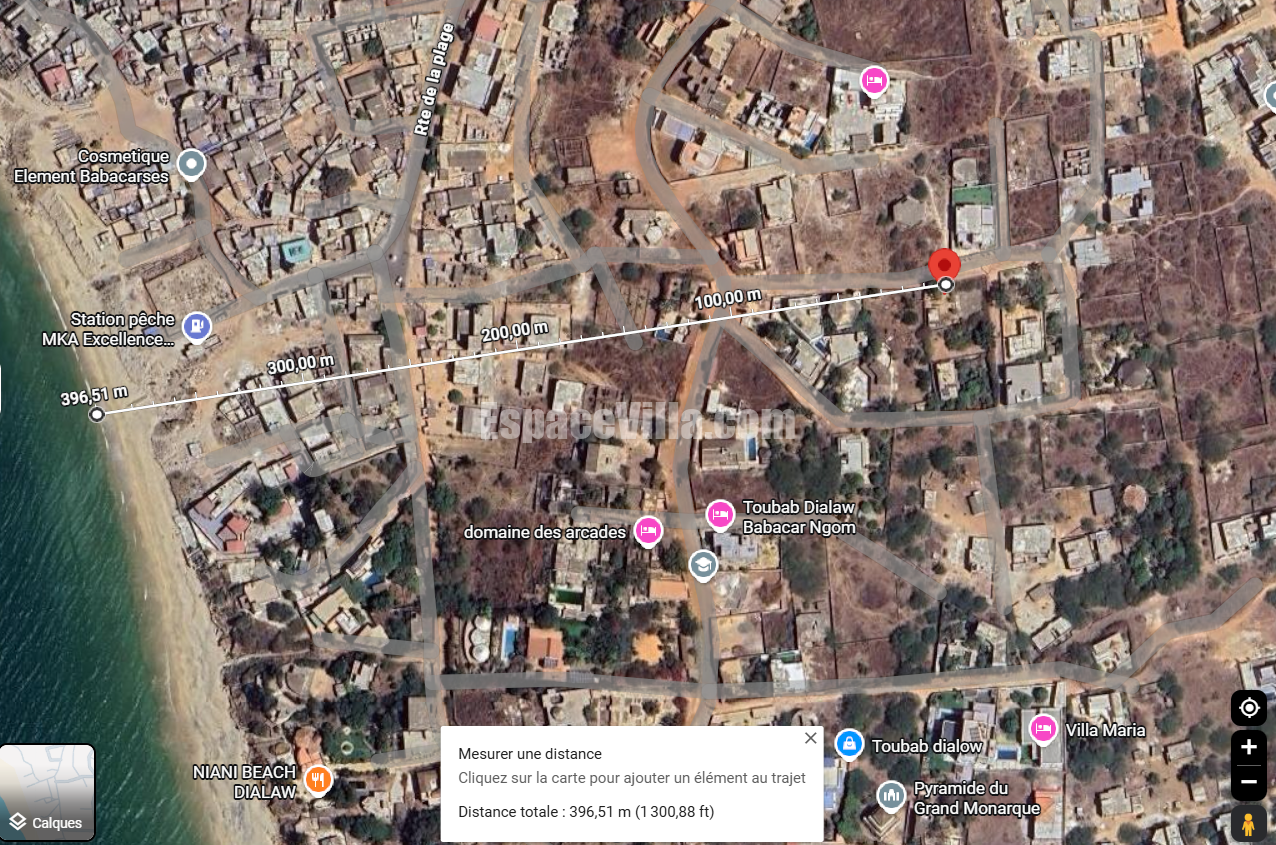
Task: Center map on my location
Action: 1248,708
